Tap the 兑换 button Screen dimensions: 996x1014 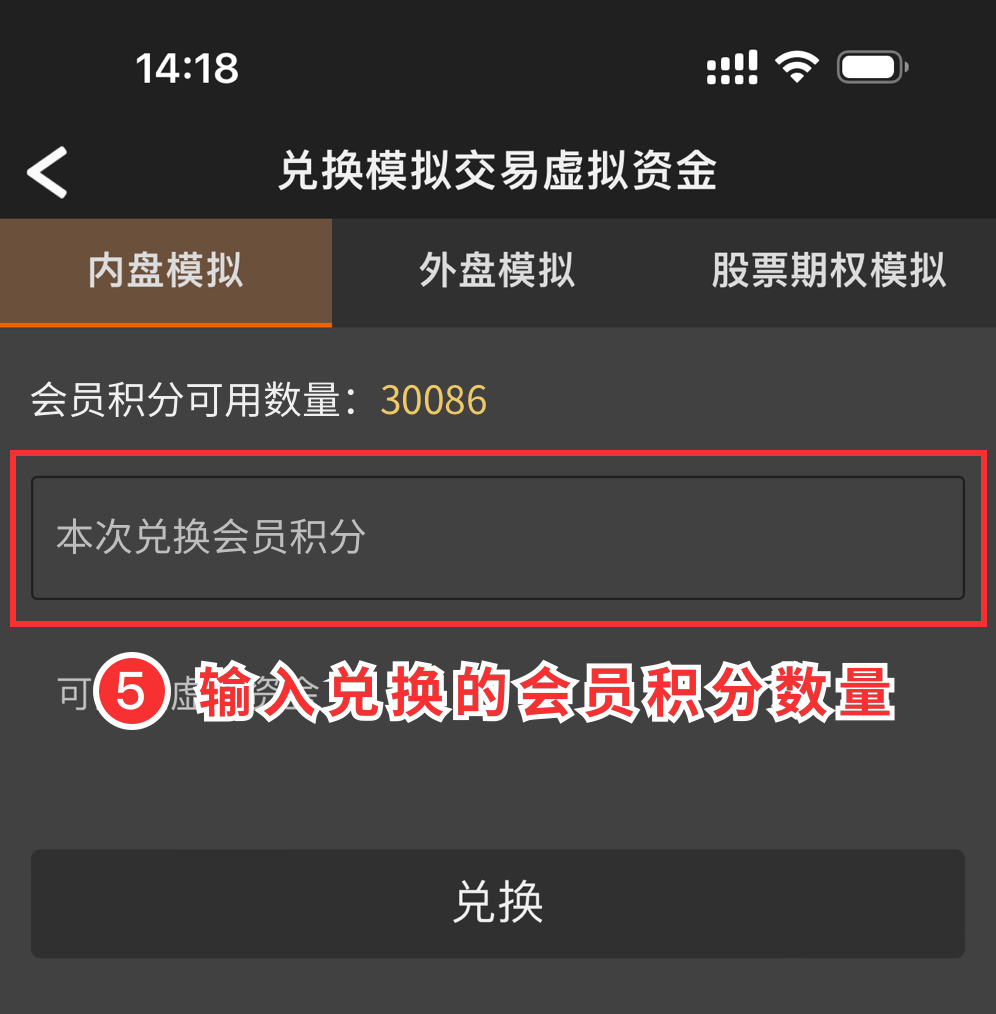[x=497, y=903]
